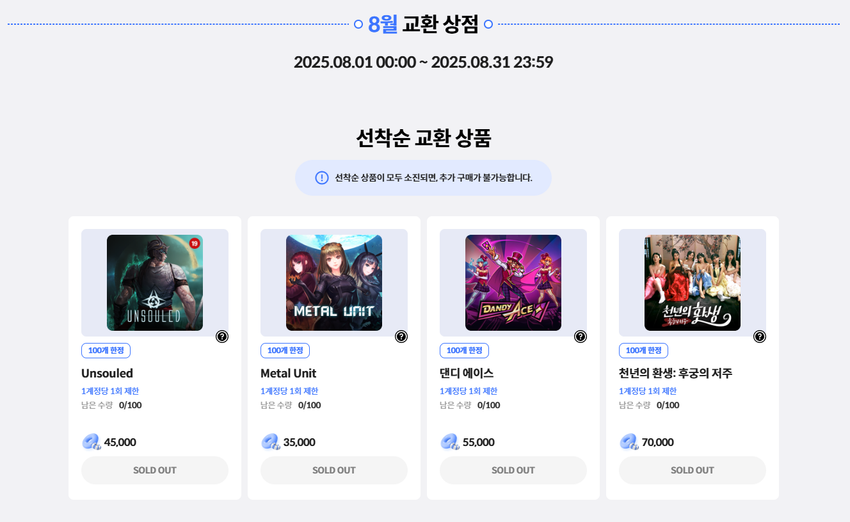Tap the SOLD OUT button under Metal Unit
This screenshot has height=522, width=850.
click(334, 470)
